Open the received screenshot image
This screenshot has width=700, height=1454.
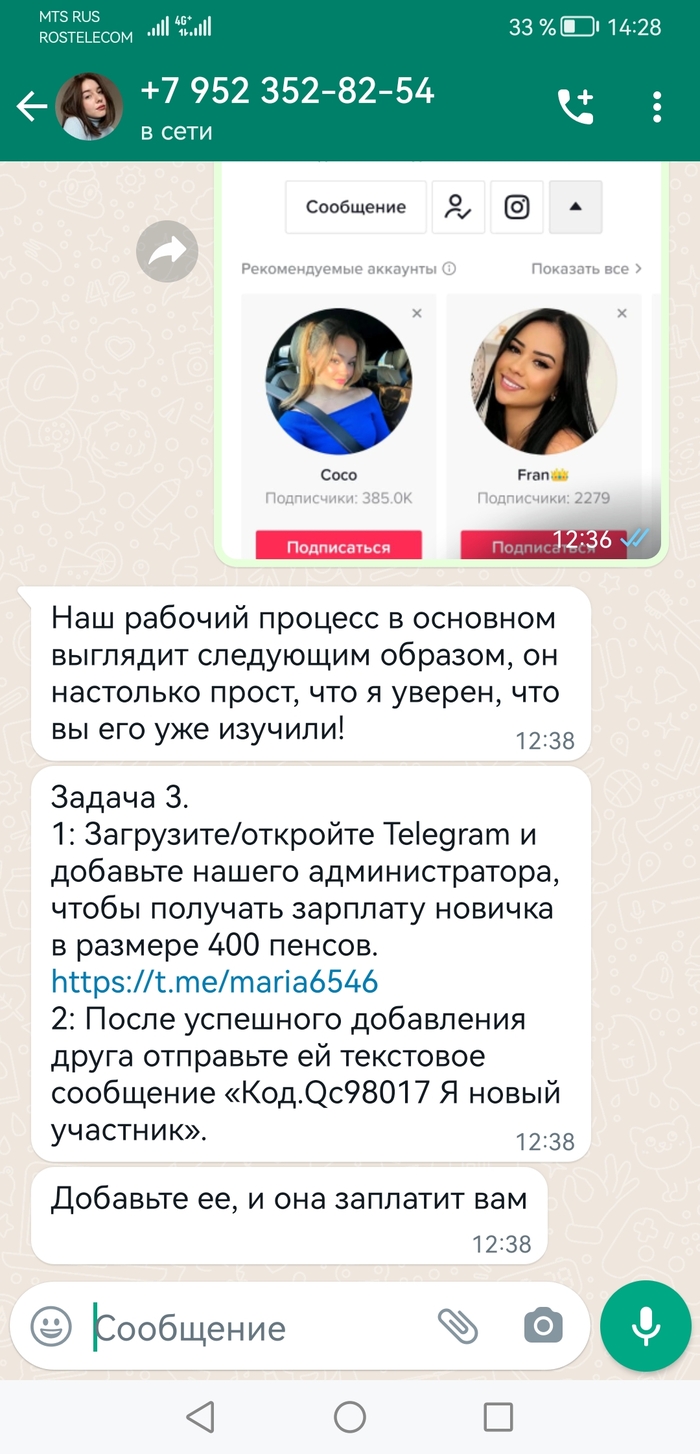pos(440,360)
